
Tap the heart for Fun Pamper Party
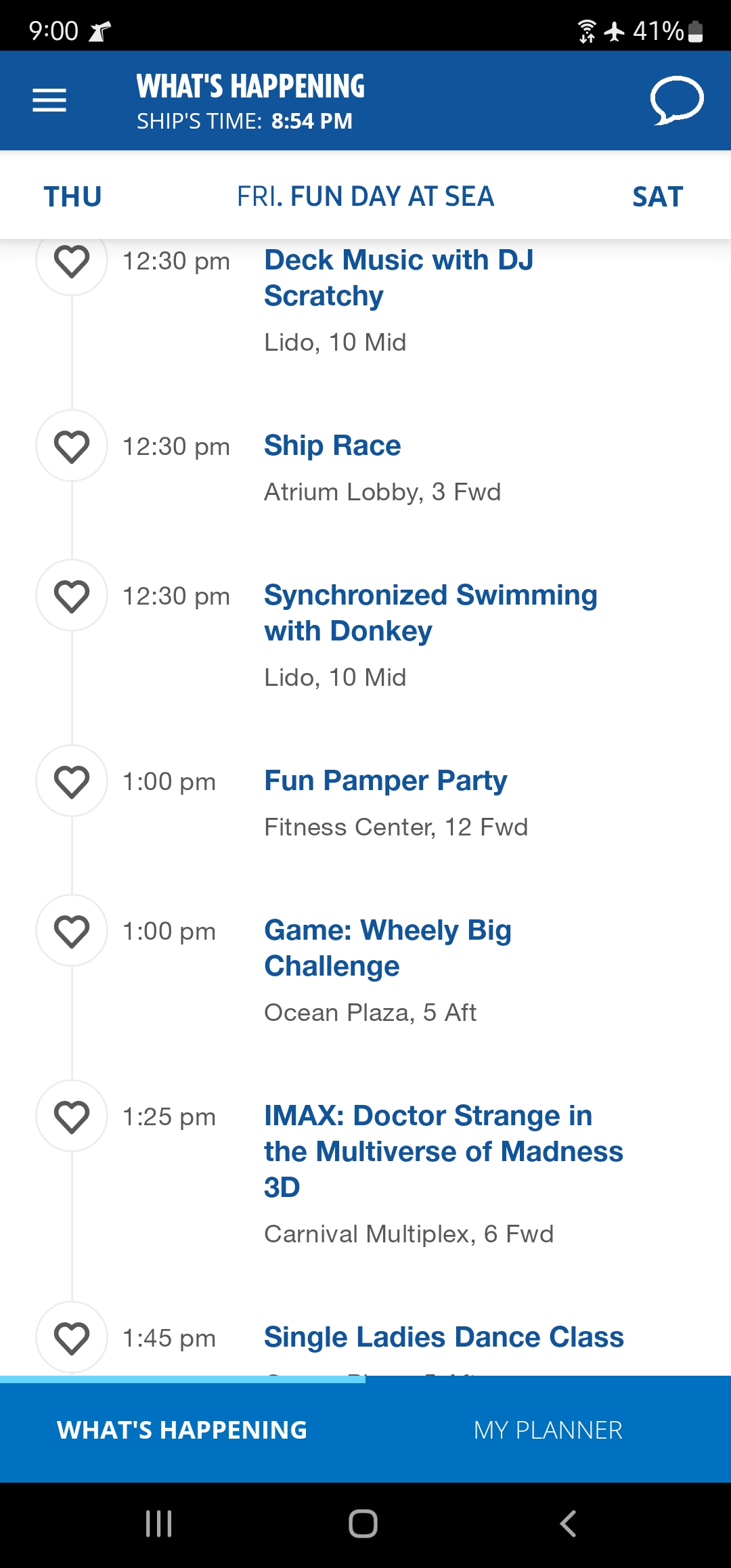(72, 781)
